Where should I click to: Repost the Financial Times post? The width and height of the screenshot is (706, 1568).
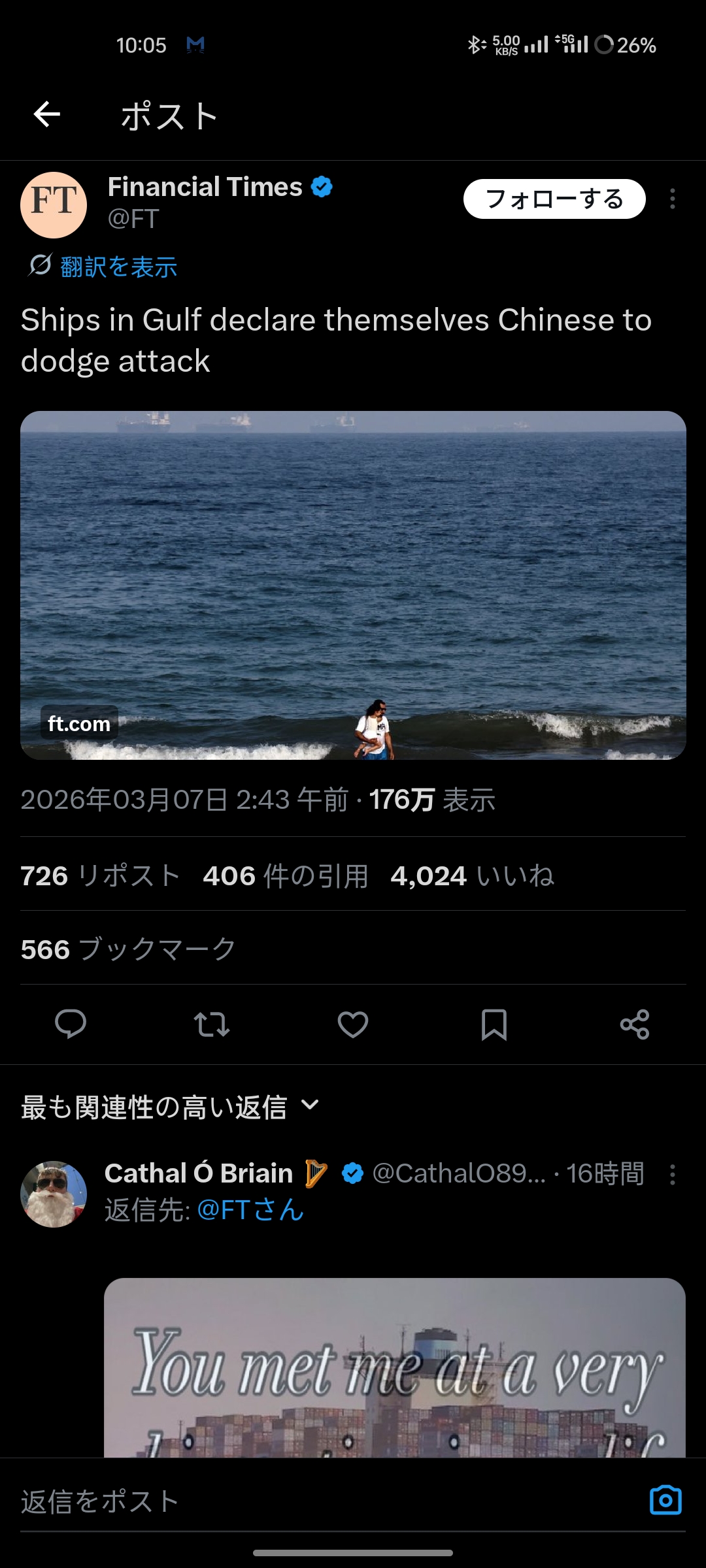tap(212, 1024)
